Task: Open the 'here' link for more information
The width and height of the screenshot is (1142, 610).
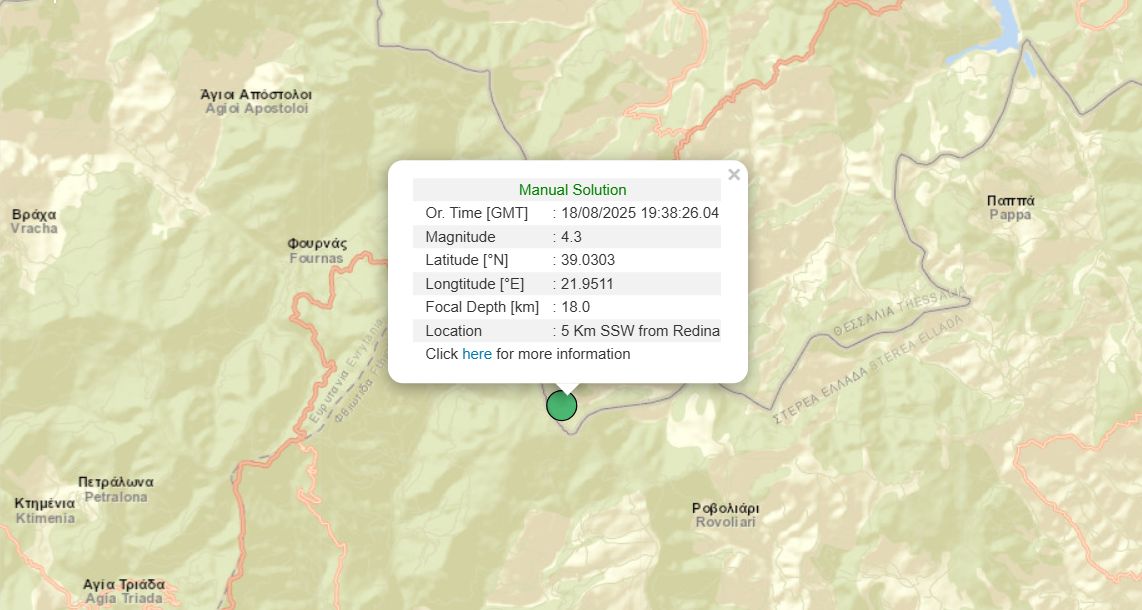Action: click(477, 354)
